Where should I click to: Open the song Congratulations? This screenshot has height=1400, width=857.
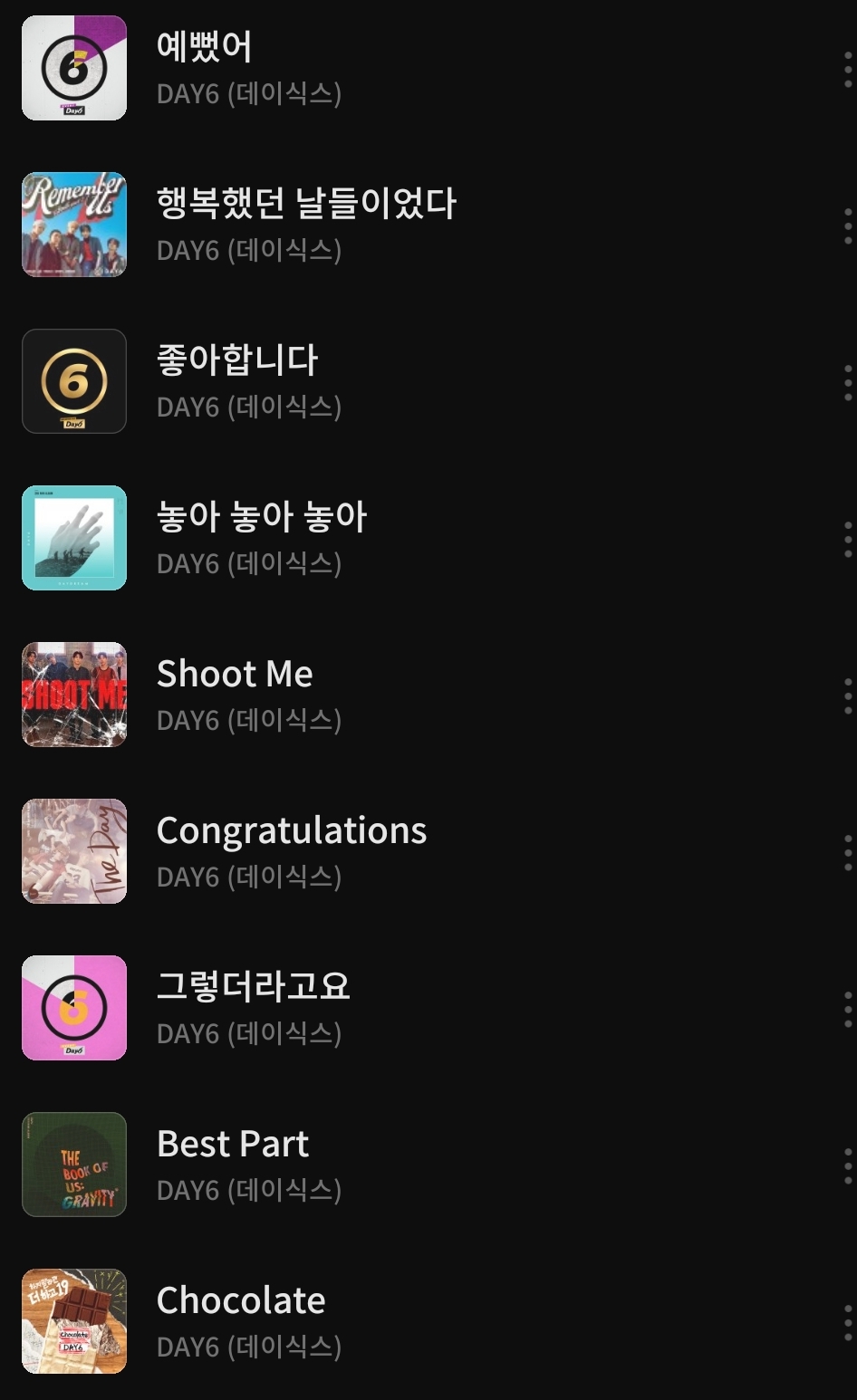coord(291,829)
